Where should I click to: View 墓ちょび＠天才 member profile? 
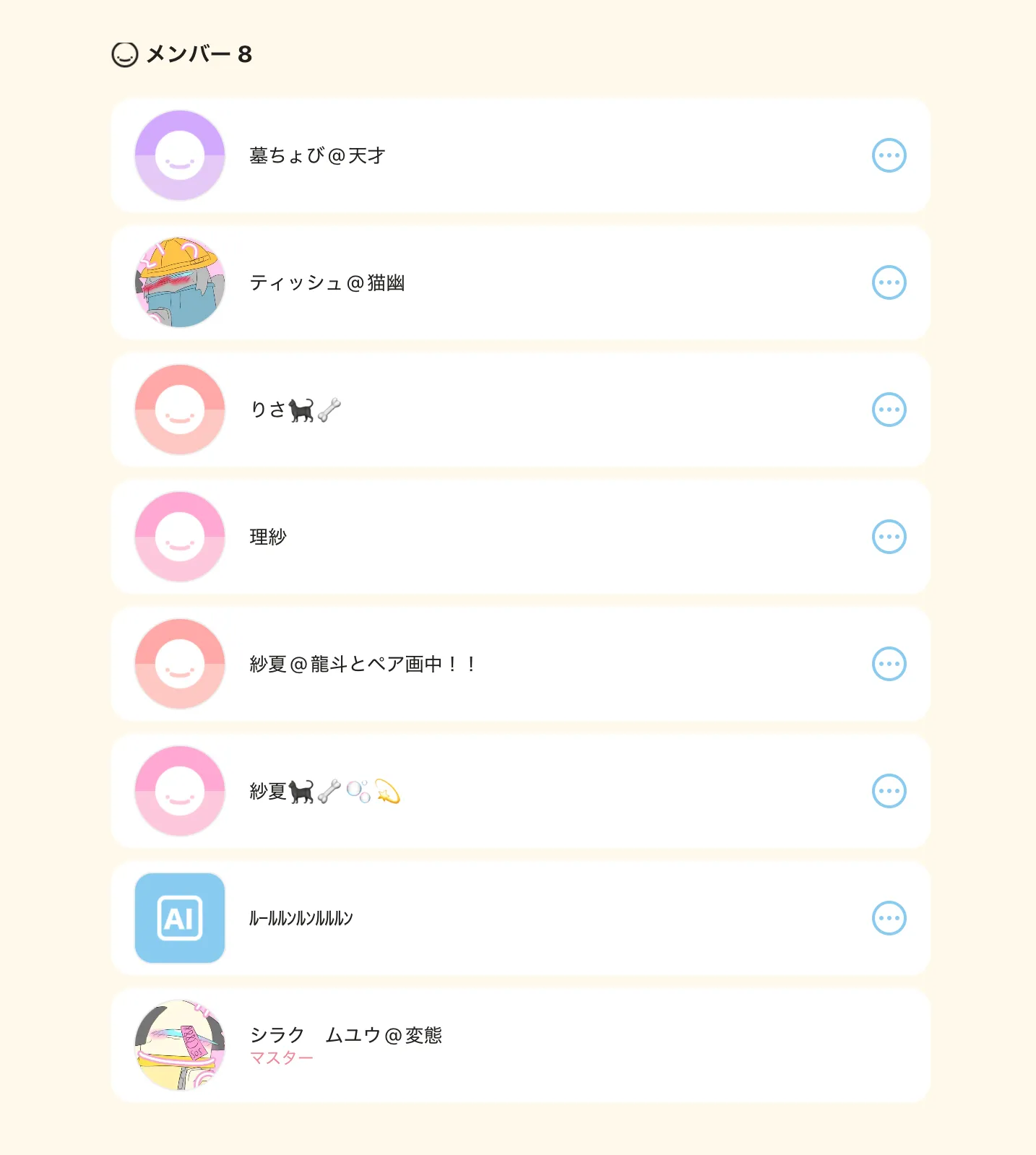click(317, 155)
